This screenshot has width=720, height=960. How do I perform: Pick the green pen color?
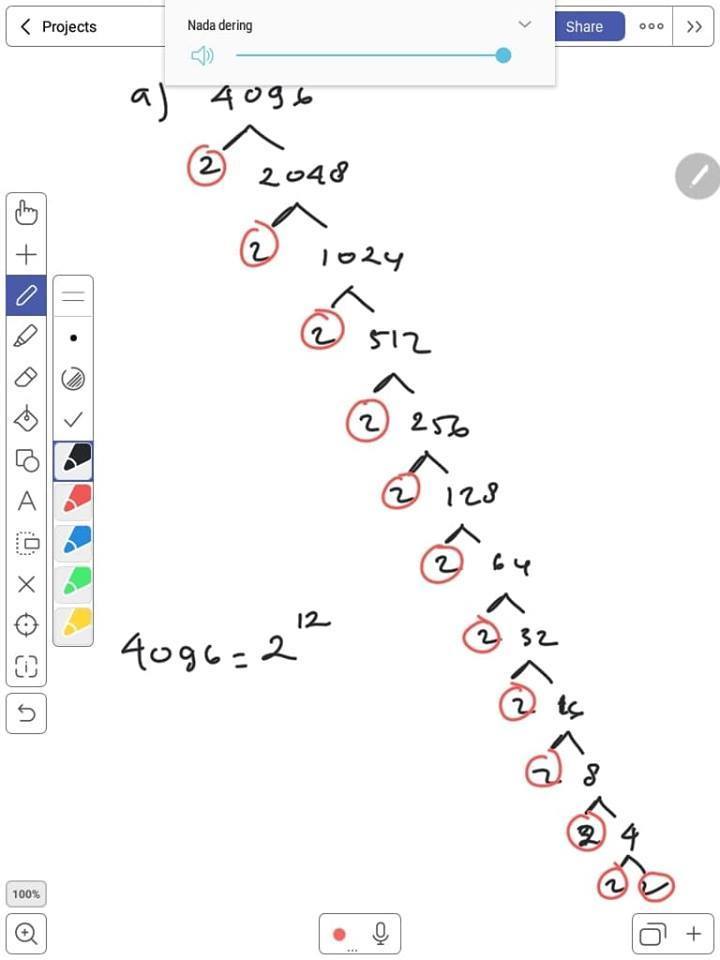tap(74, 582)
